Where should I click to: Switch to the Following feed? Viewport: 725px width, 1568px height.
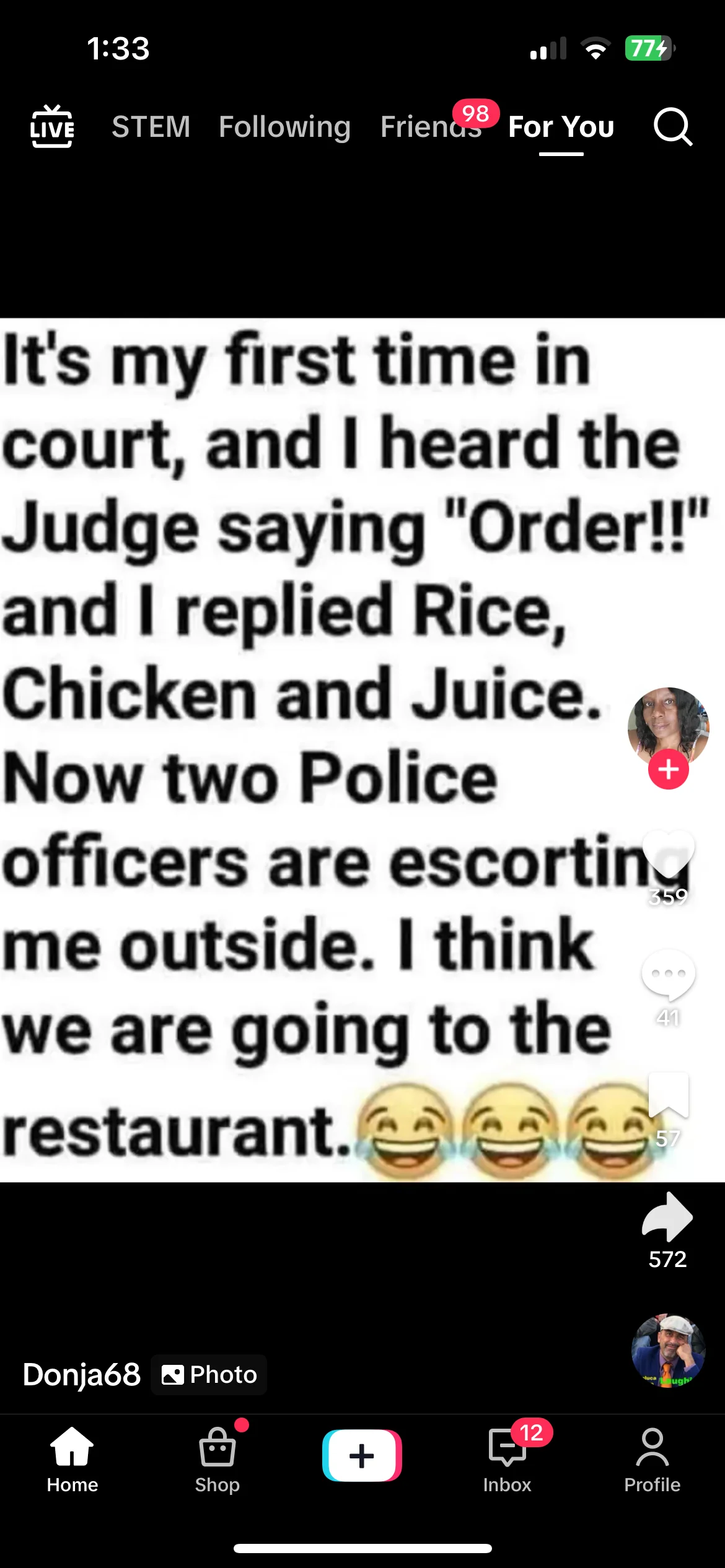click(x=285, y=128)
